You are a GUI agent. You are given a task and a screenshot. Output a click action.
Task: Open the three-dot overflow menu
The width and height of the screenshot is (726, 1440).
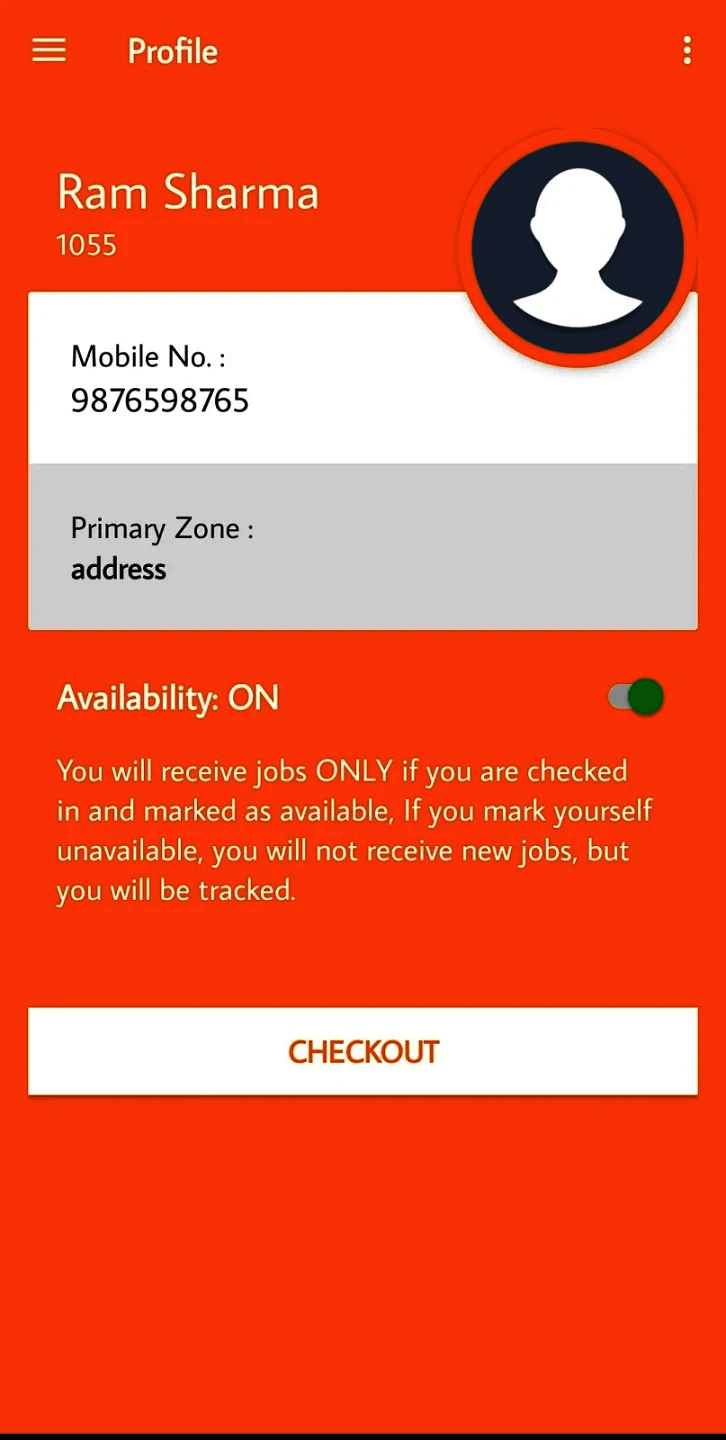pos(687,51)
